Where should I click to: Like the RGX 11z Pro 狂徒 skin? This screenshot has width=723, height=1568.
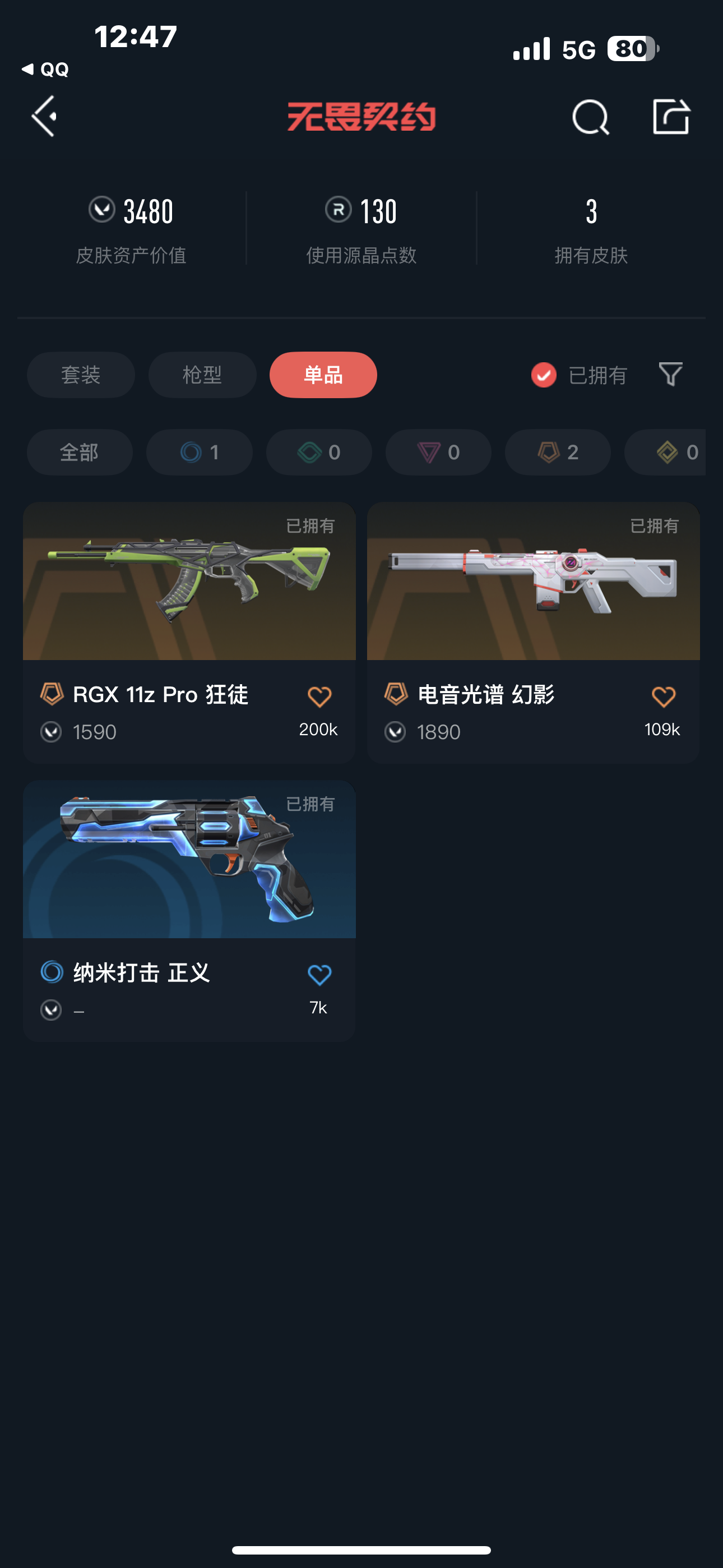tap(319, 697)
